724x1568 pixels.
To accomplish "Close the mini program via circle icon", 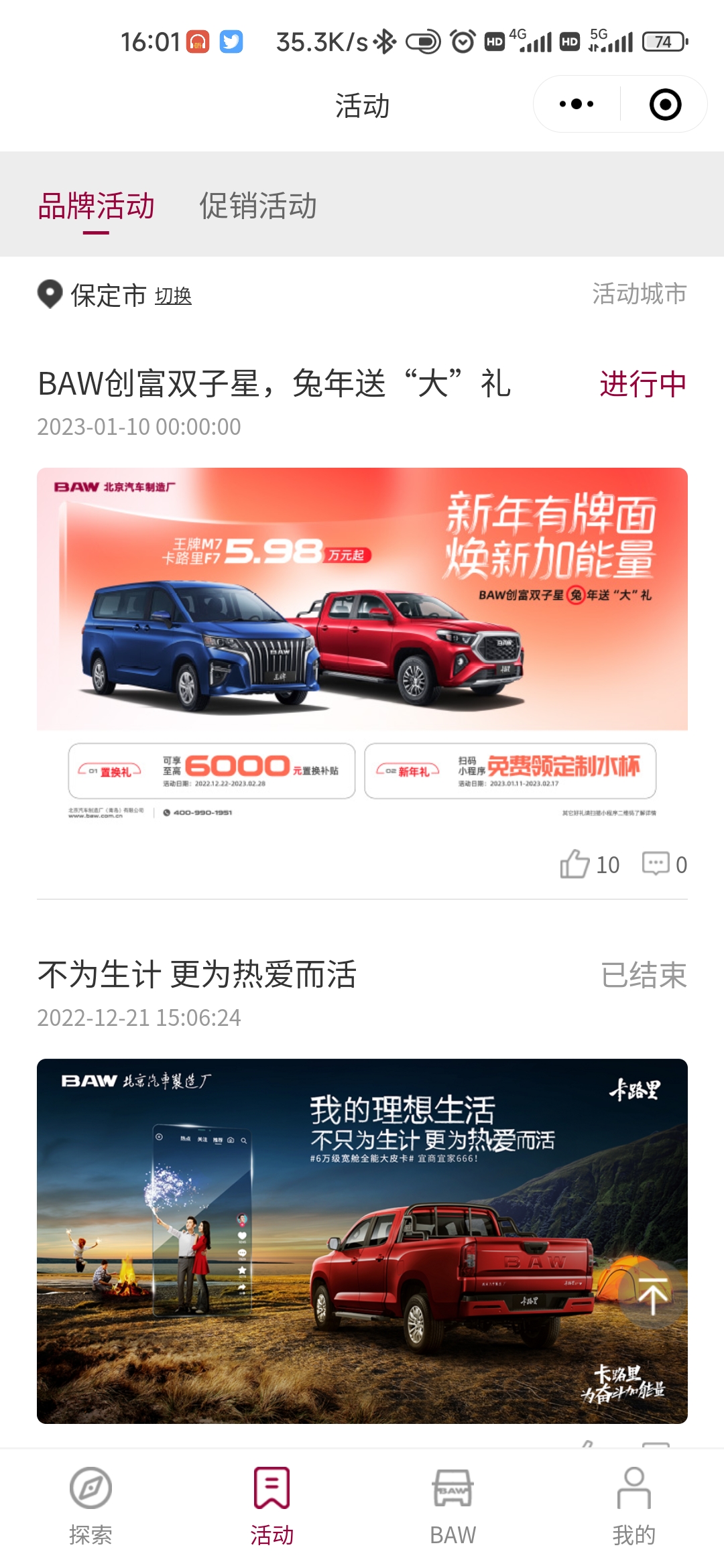I will (665, 105).
